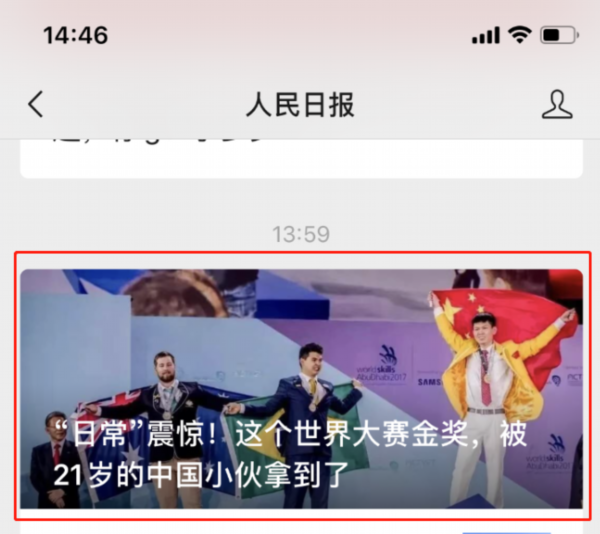Open article about 21岁的中国小伙 winning gold

click(300, 388)
